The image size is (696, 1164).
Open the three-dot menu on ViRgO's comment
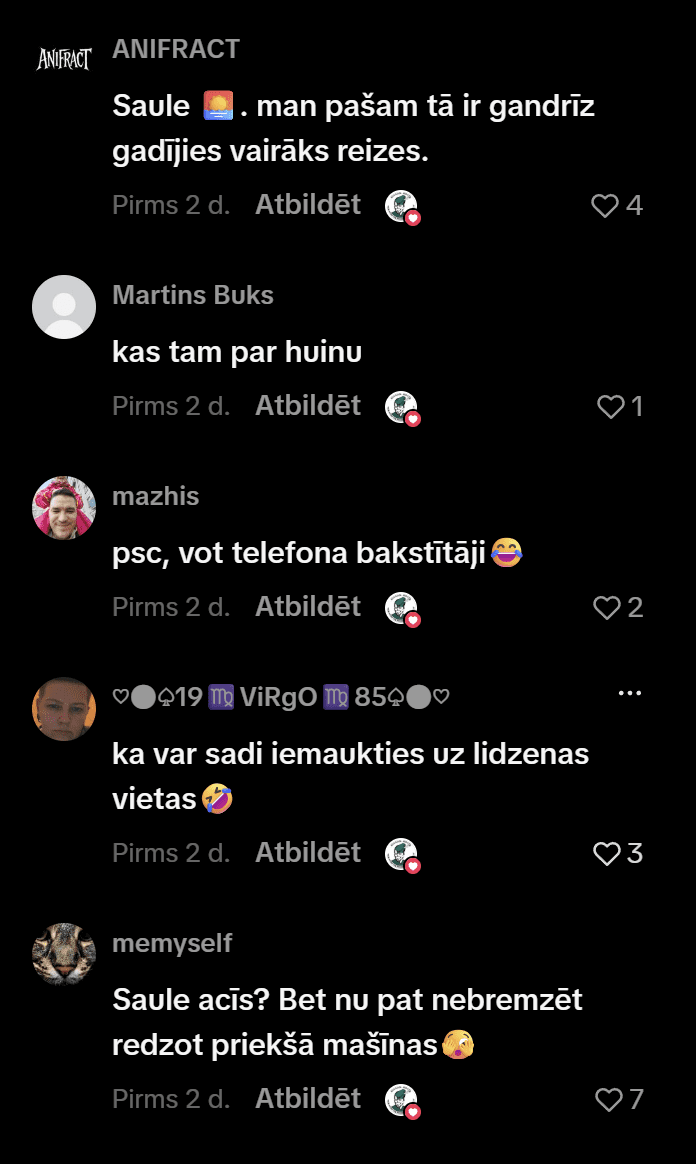pyautogui.click(x=630, y=693)
